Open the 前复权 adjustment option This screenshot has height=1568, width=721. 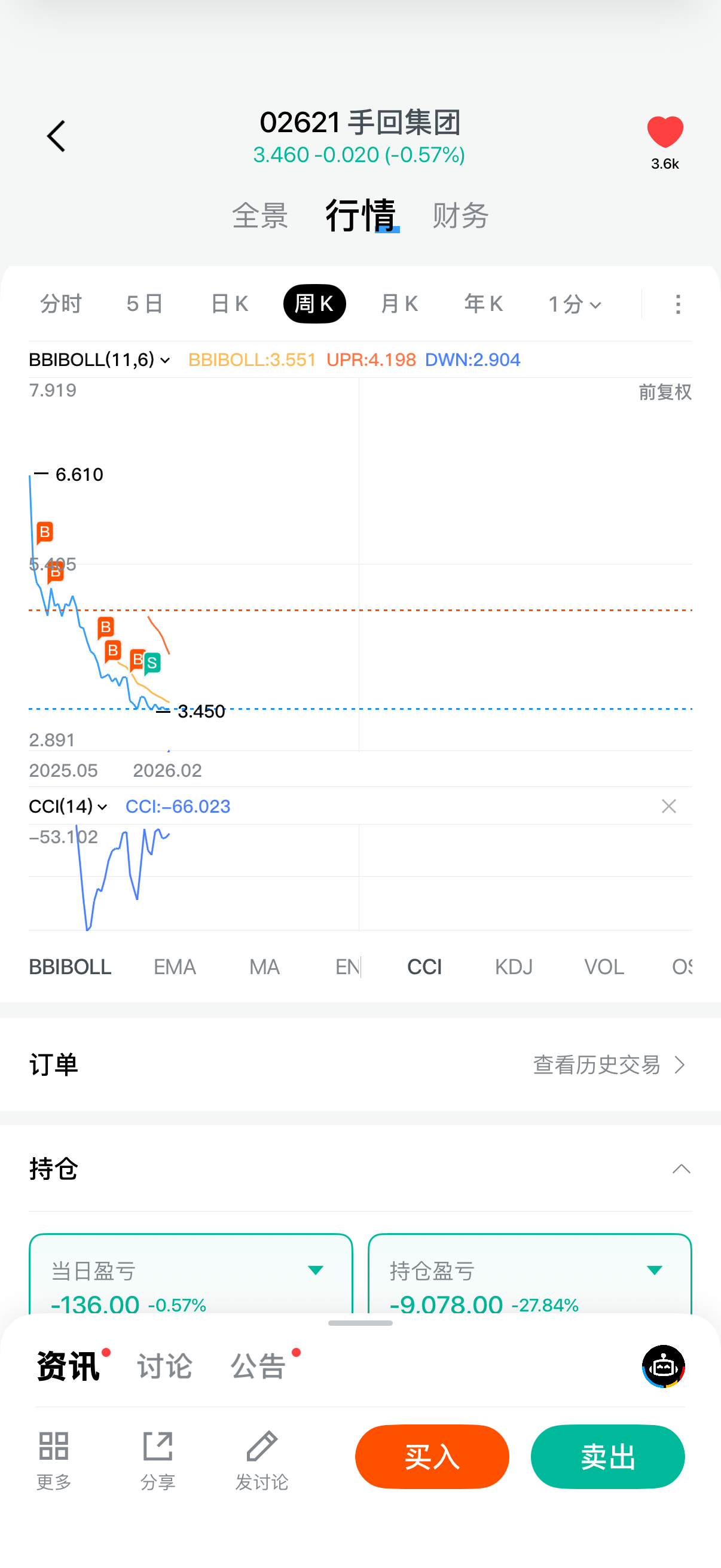[x=664, y=392]
